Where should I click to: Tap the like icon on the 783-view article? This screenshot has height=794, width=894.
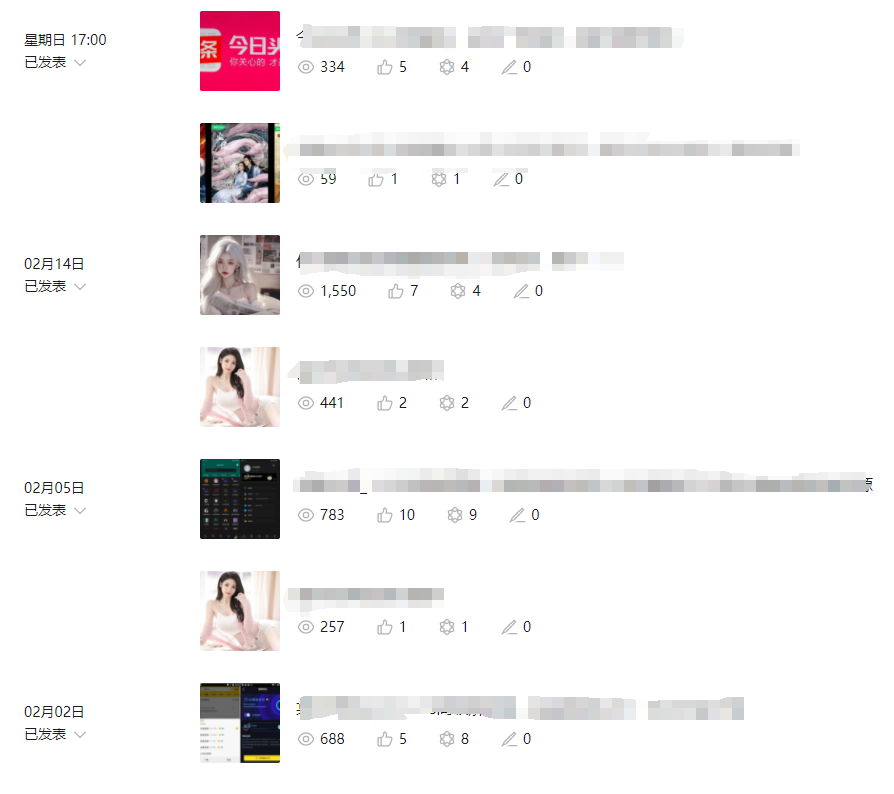click(x=385, y=515)
